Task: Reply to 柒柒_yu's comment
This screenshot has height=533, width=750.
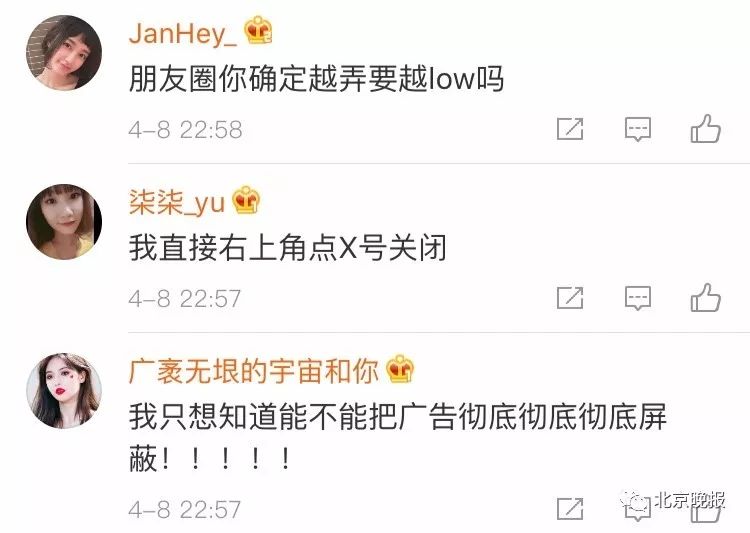Action: coord(638,297)
